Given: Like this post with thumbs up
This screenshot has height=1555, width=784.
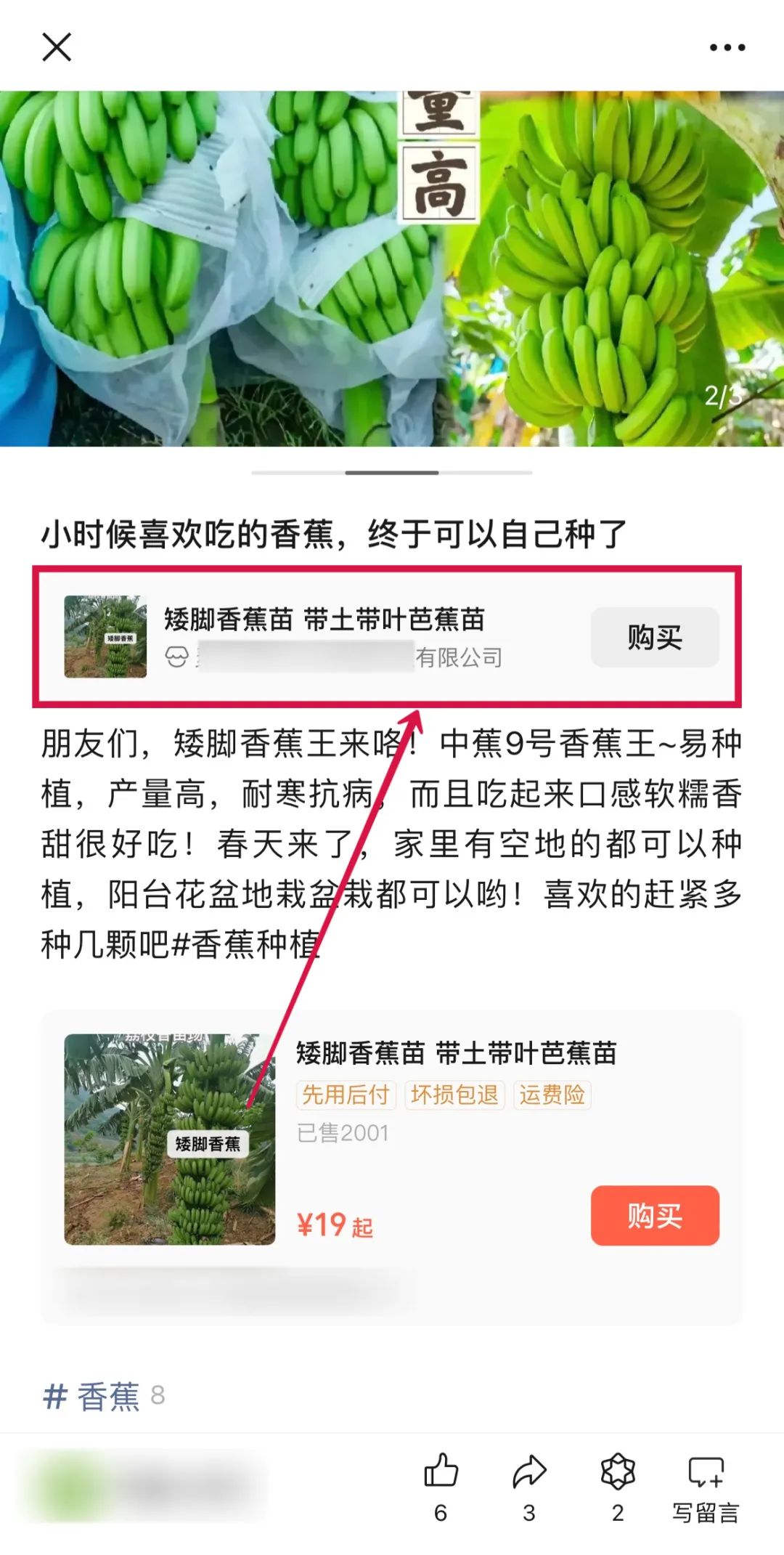Looking at the screenshot, I should 441,1473.
